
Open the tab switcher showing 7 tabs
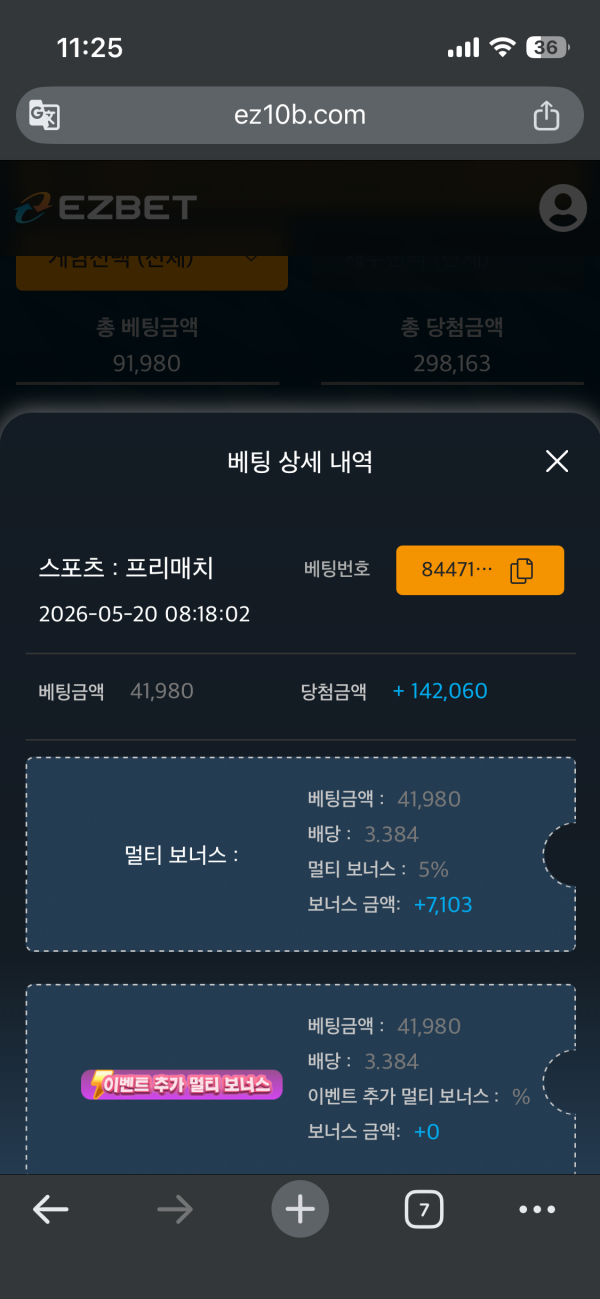pyautogui.click(x=424, y=1210)
